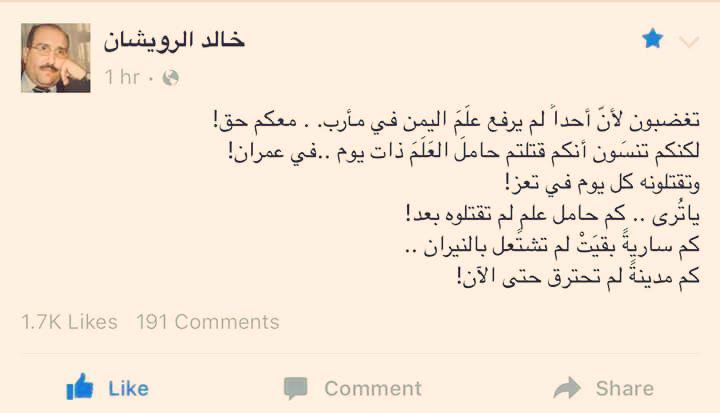Viewport: 720px width, 413px height.
Task: Open the post options chevron
Action: point(689,42)
